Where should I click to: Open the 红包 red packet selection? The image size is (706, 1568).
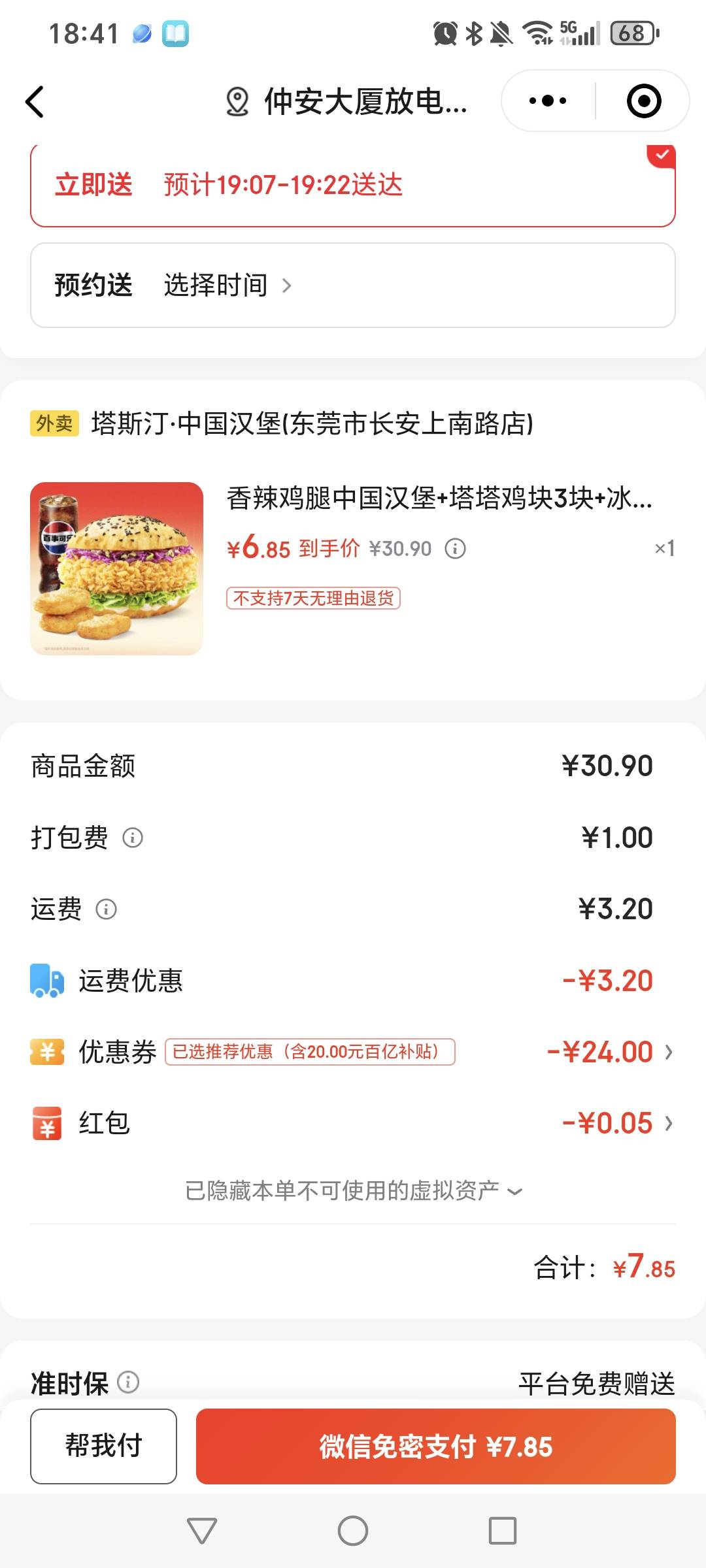(x=616, y=1124)
